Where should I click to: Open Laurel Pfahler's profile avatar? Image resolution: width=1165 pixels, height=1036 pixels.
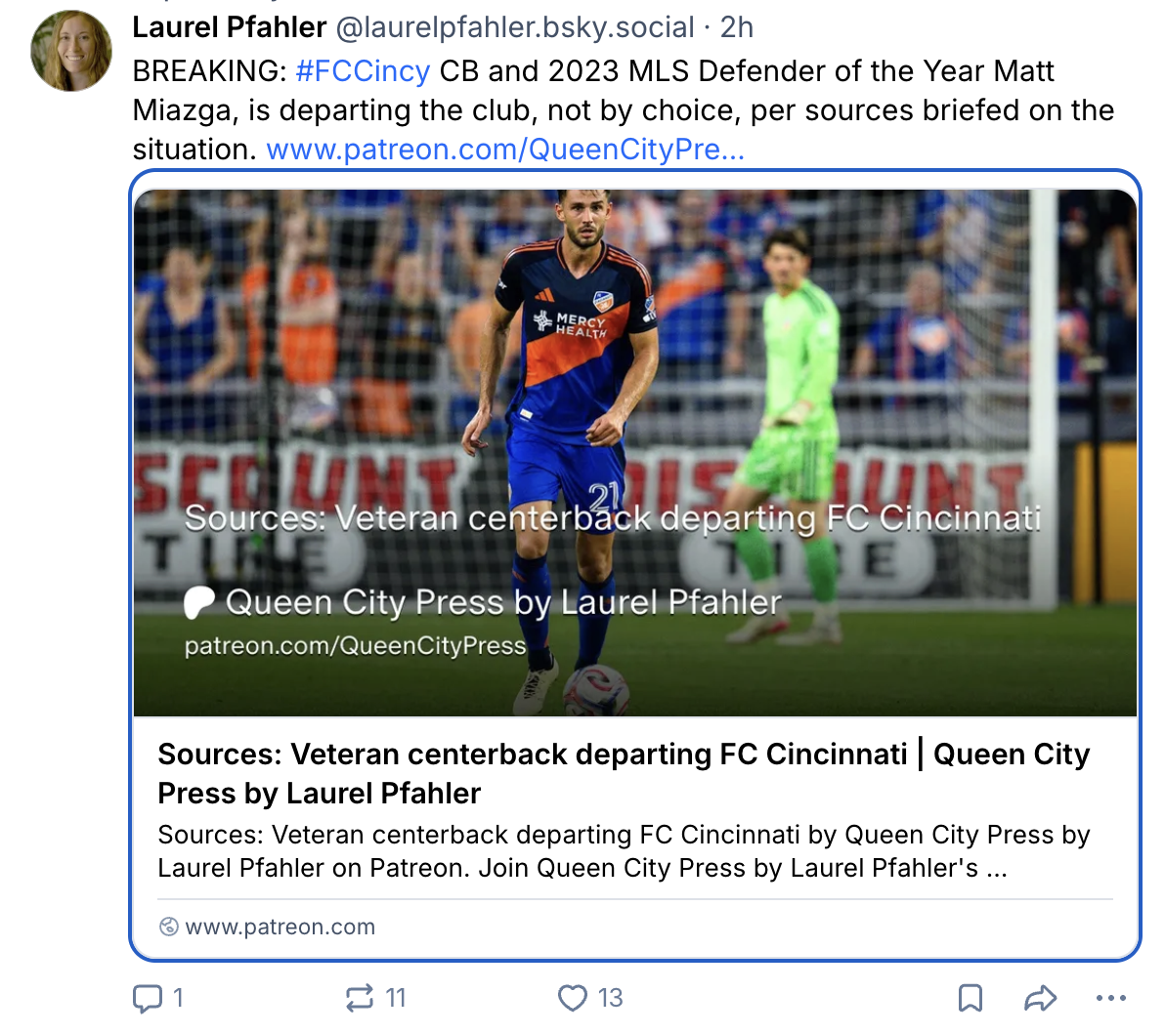pos(71,51)
